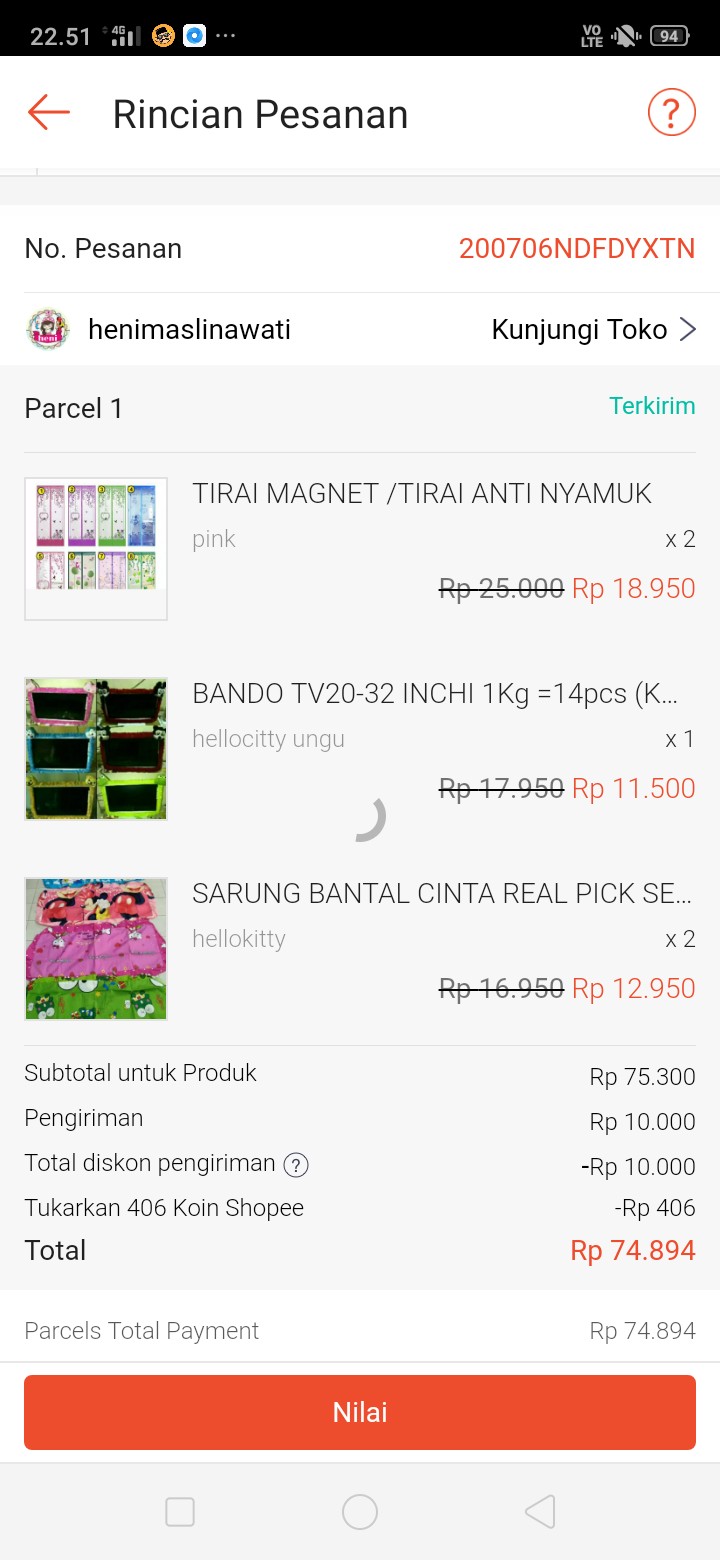Viewport: 720px width, 1560px height.
Task: Select the Parcel 1 section header
Action: [x=73, y=407]
